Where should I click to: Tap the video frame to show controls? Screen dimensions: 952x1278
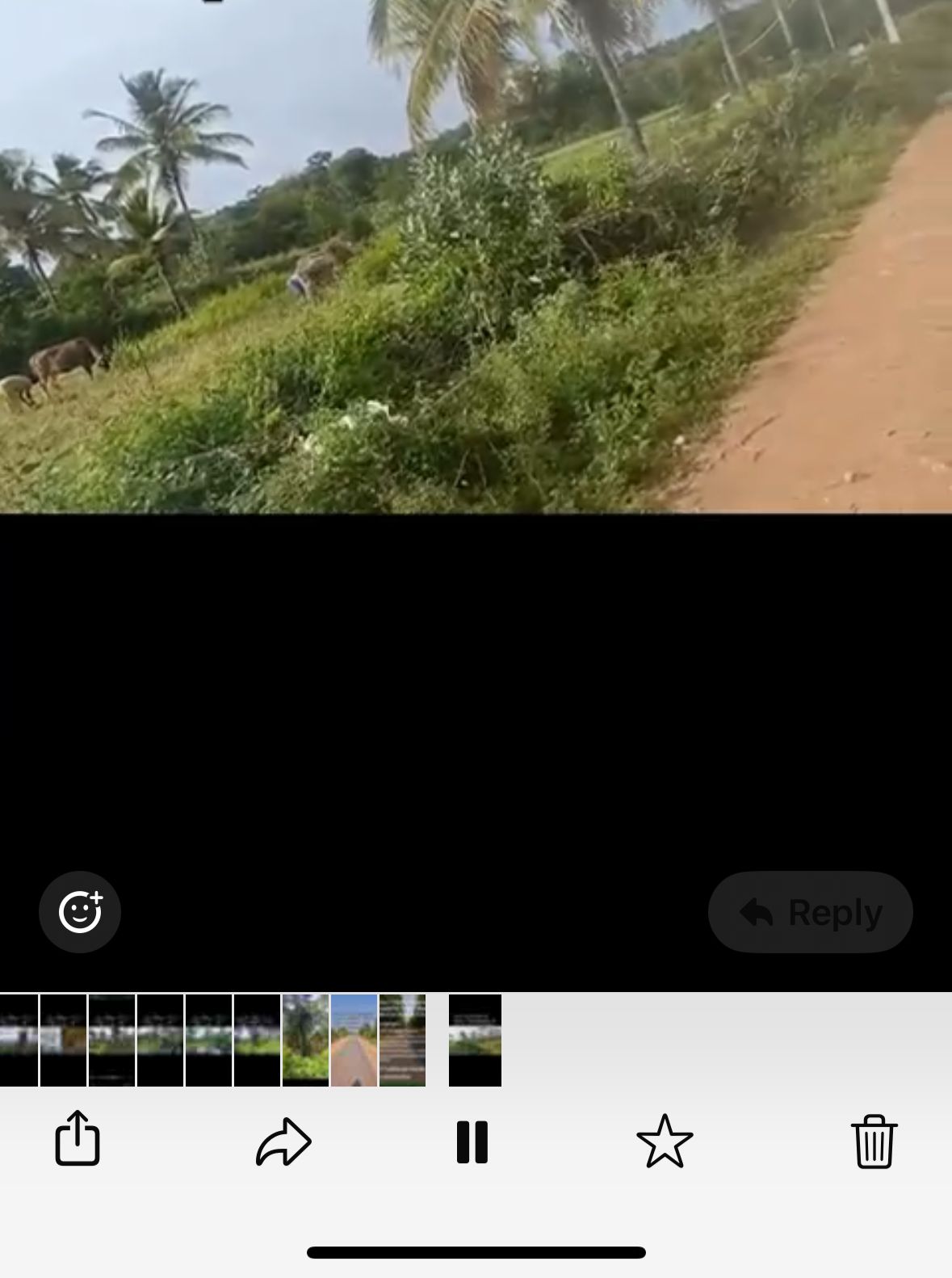pos(476,259)
